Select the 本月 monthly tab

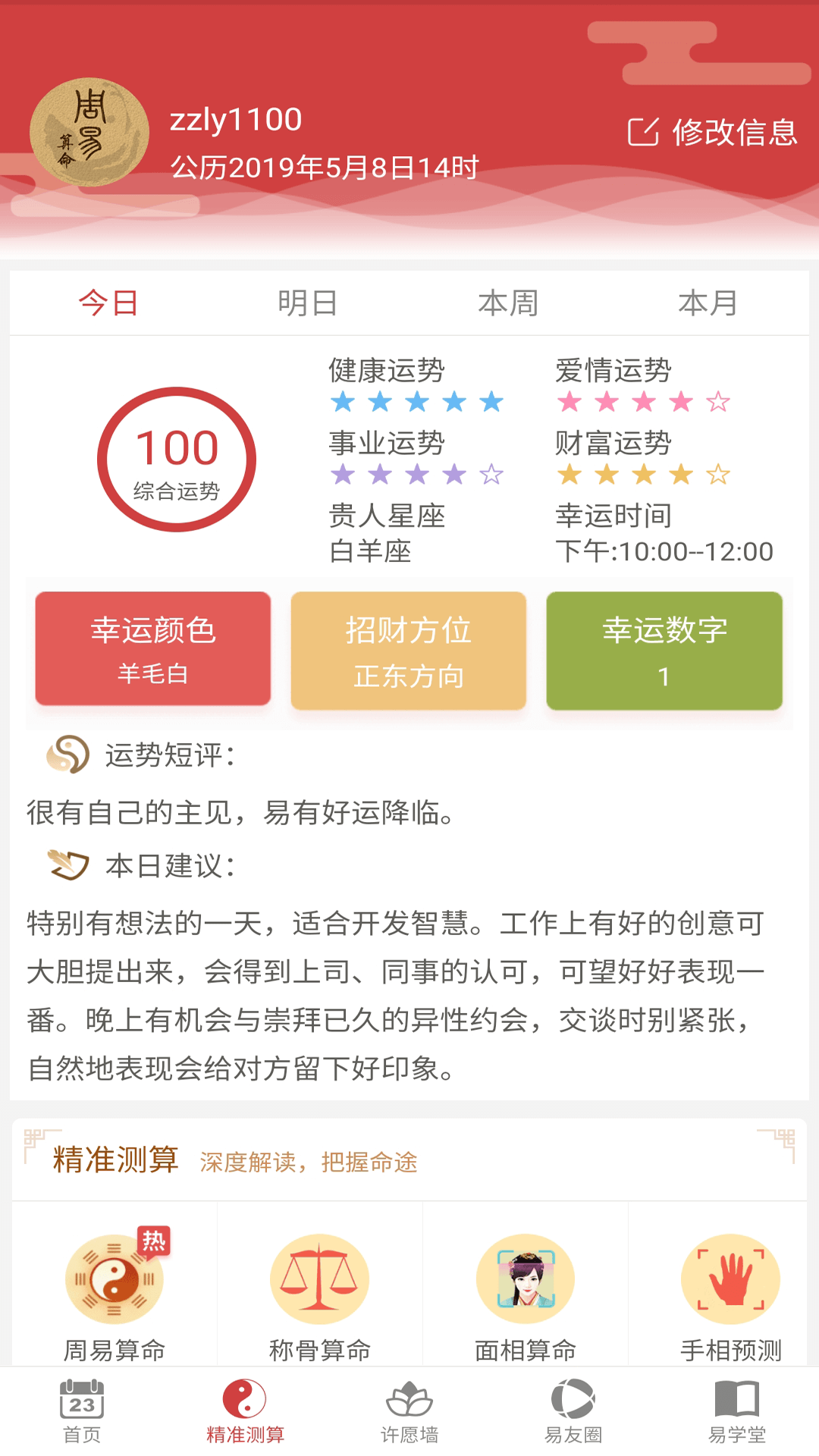pos(710,303)
